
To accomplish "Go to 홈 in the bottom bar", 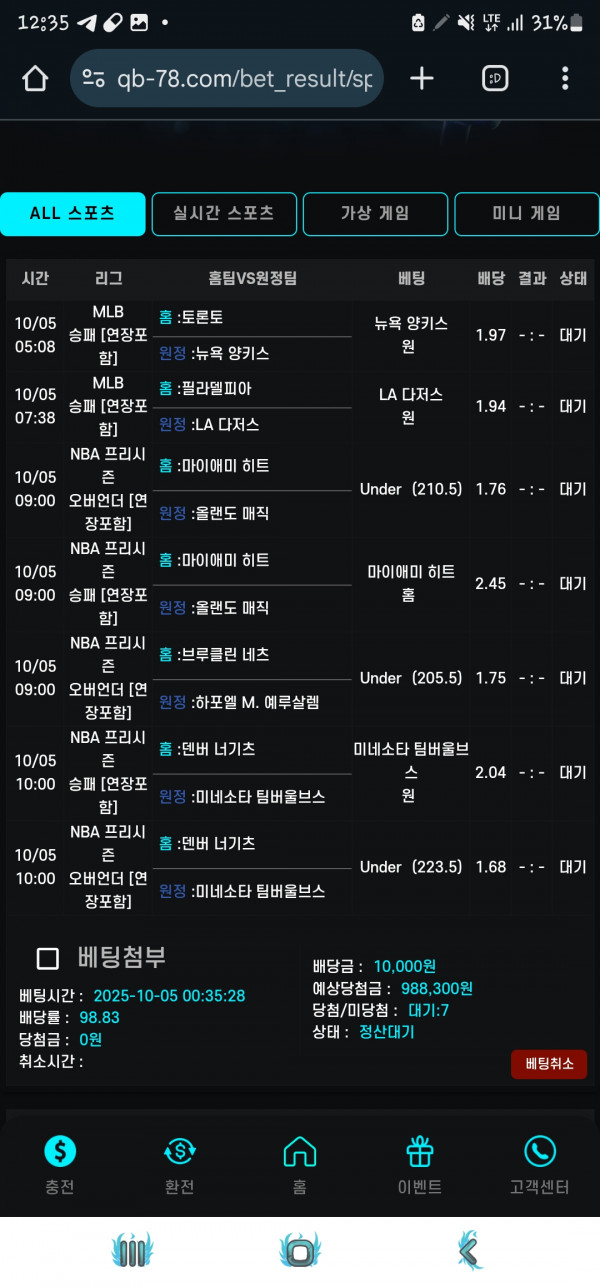I will click(300, 1165).
